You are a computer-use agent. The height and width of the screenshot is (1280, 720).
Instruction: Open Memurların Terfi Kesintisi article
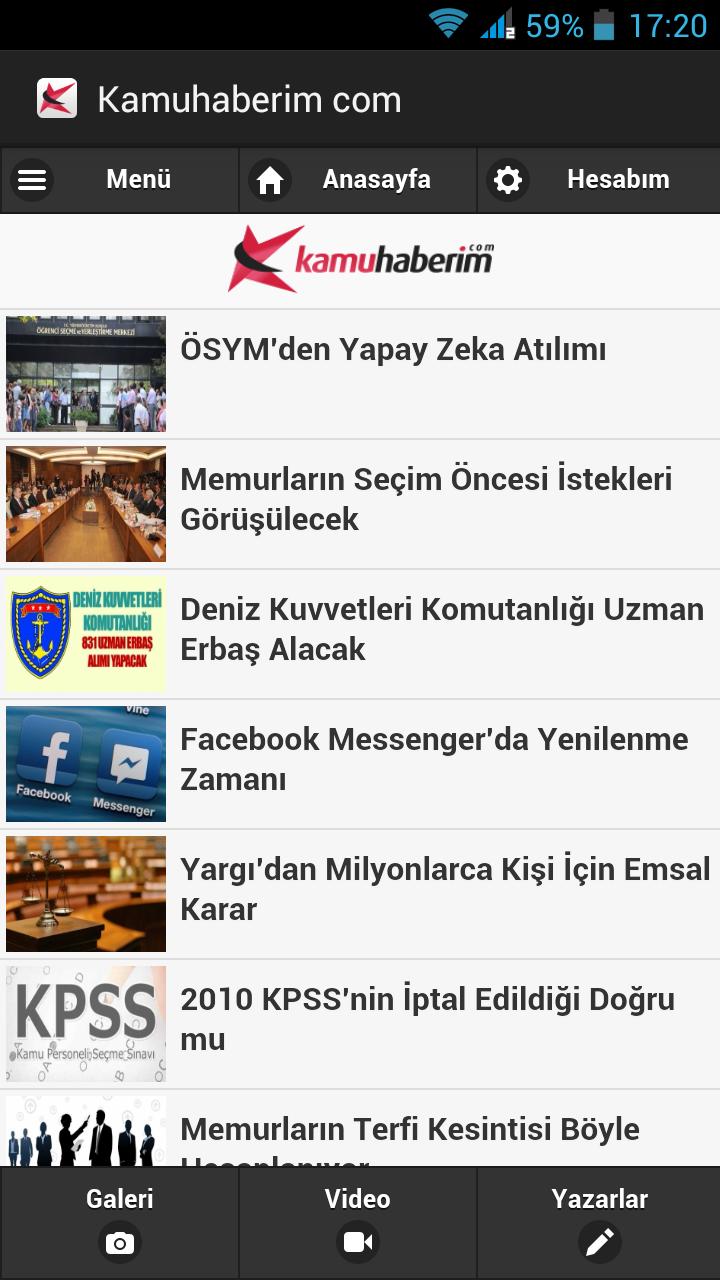tap(410, 1132)
